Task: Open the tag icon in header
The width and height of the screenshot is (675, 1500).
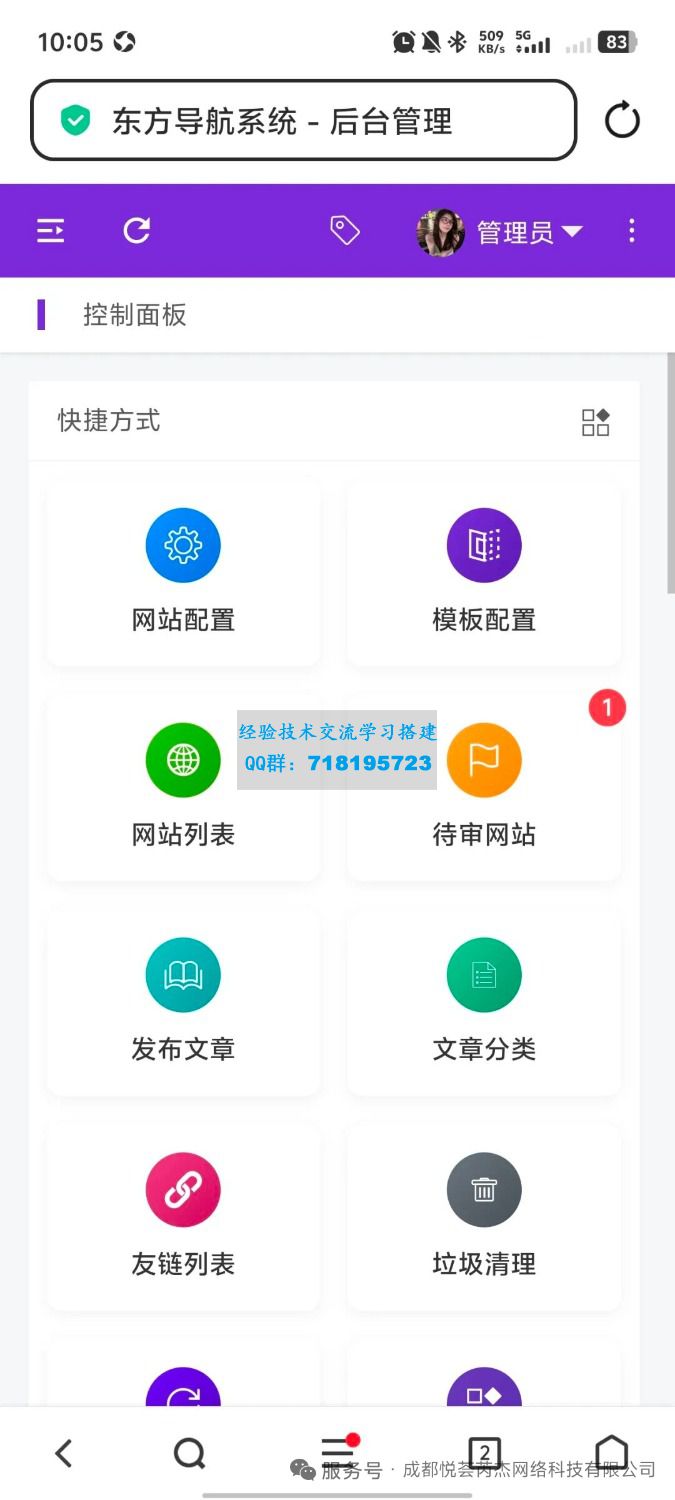Action: click(345, 231)
